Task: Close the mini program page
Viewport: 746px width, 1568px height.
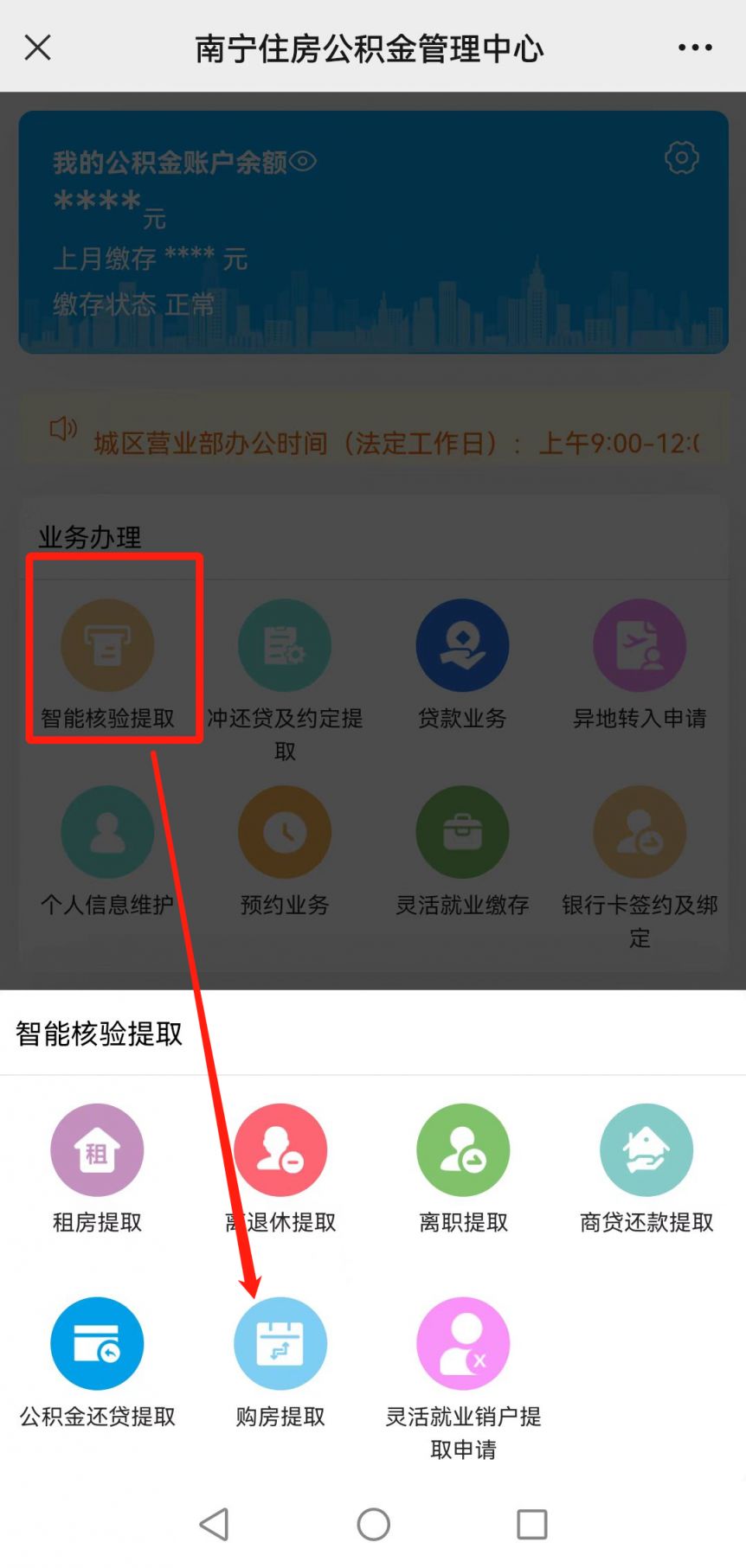Action: tap(37, 48)
